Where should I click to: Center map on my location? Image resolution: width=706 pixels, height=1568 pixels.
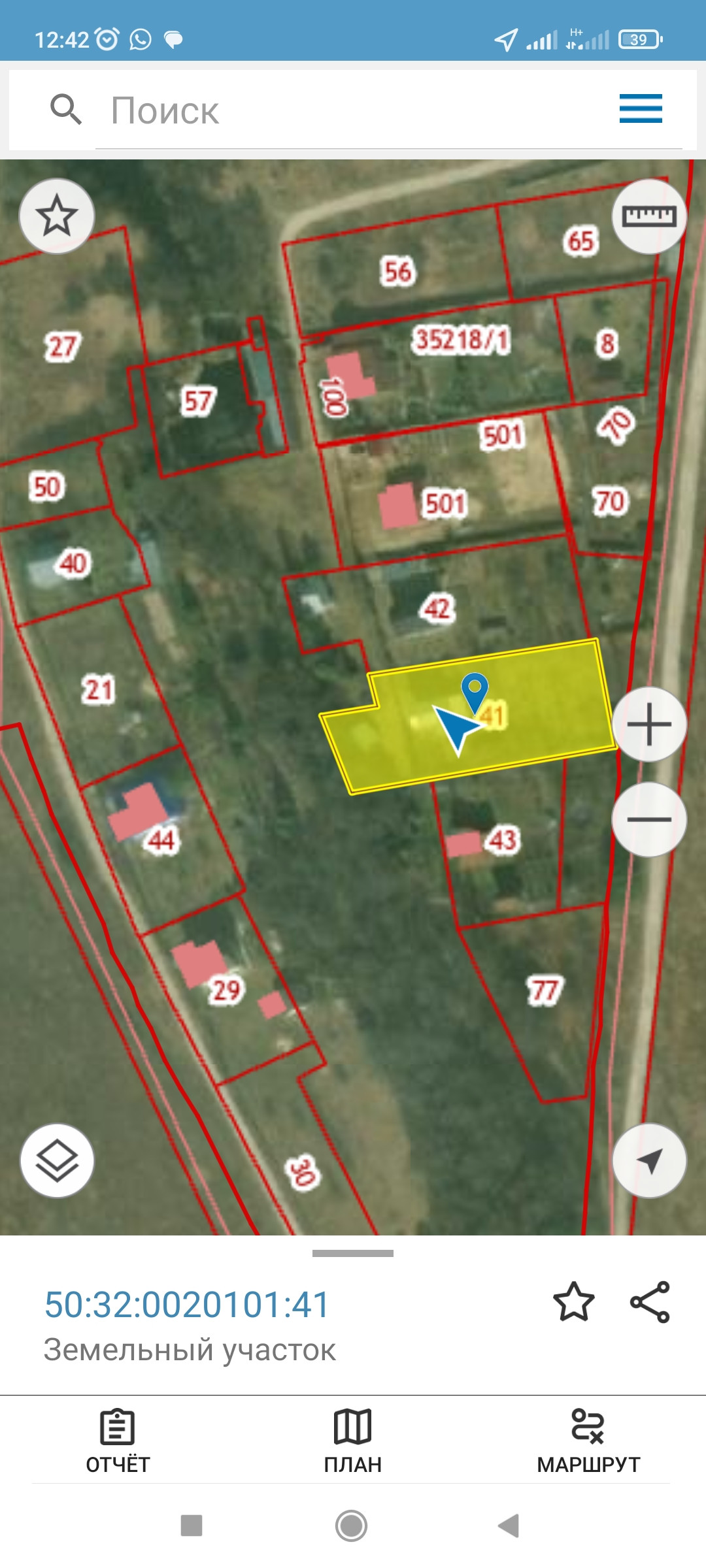(x=648, y=1160)
